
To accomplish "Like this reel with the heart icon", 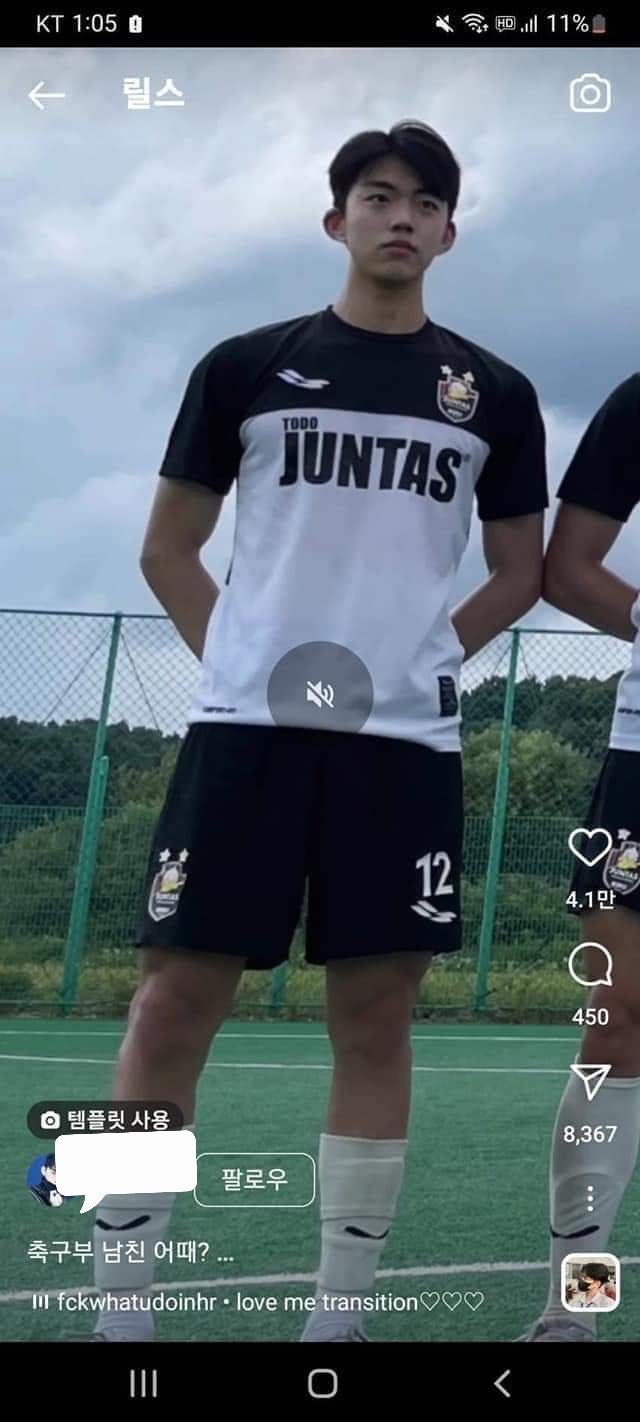I will point(589,848).
